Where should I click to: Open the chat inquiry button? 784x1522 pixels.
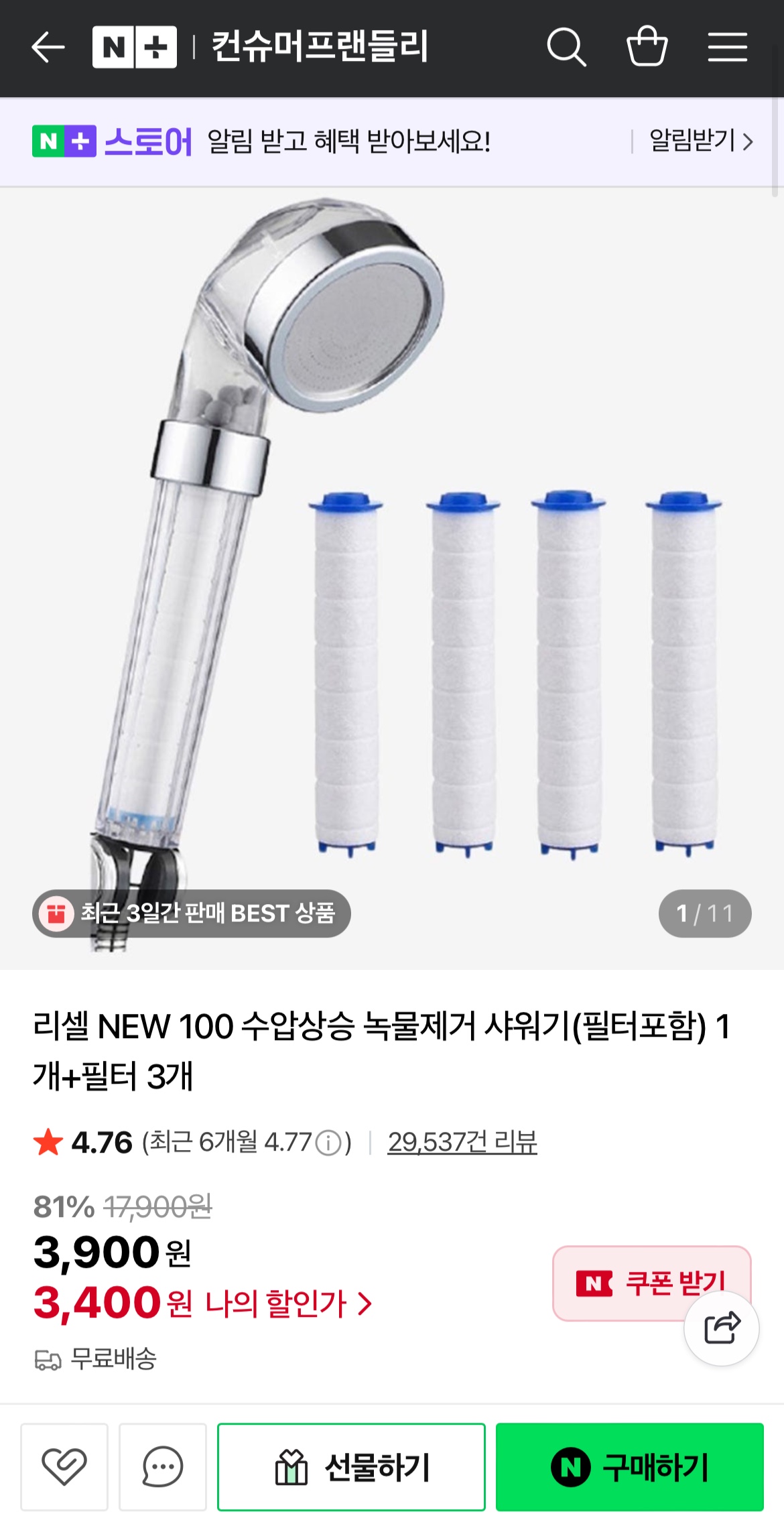(163, 1466)
